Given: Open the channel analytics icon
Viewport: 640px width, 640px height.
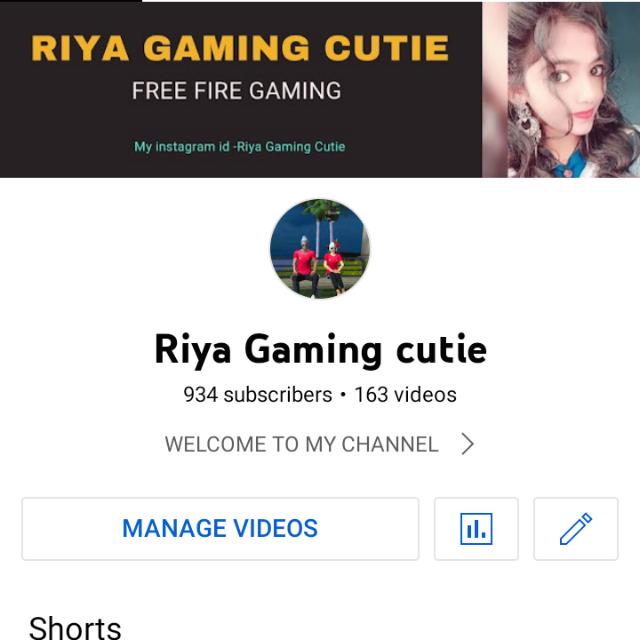Looking at the screenshot, I should point(476,528).
